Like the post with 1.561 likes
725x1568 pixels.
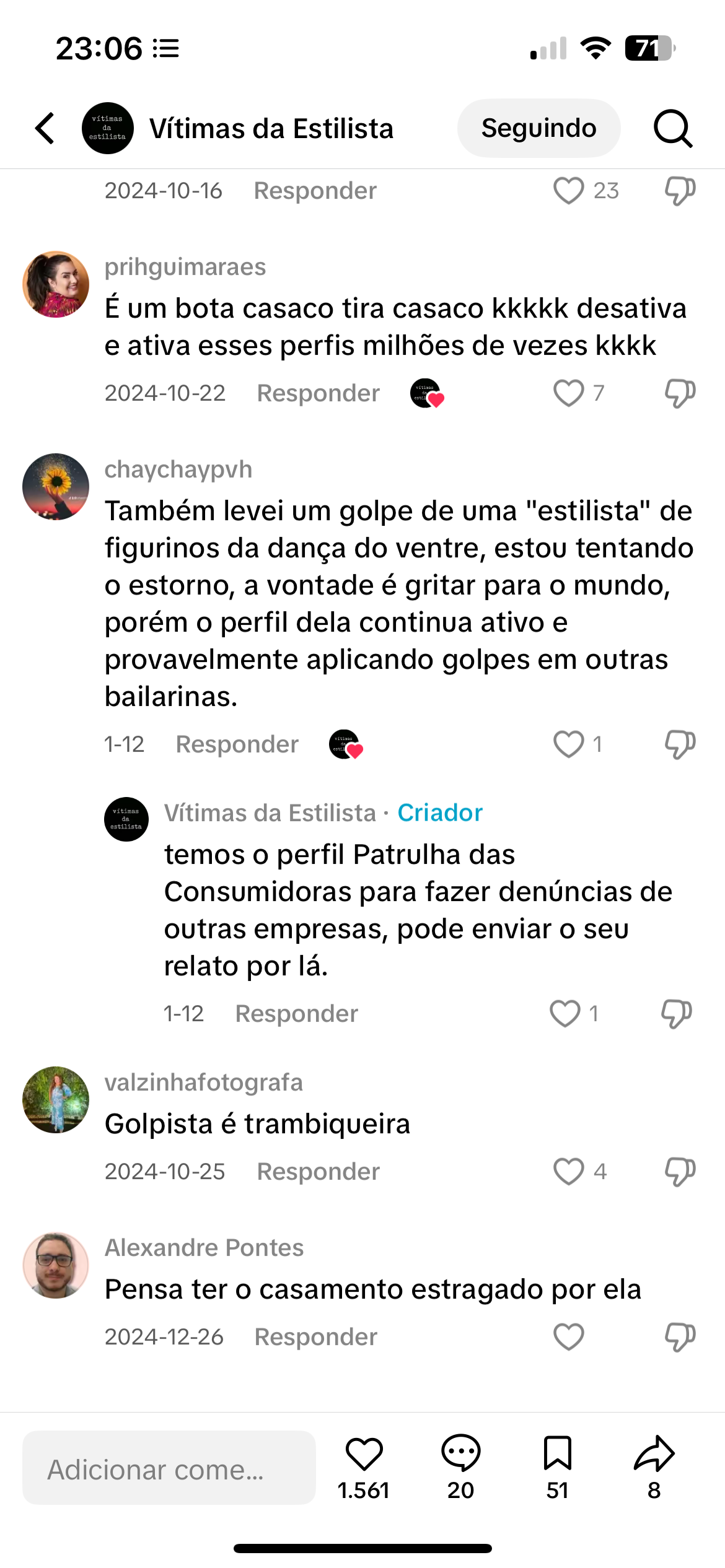click(x=364, y=1454)
